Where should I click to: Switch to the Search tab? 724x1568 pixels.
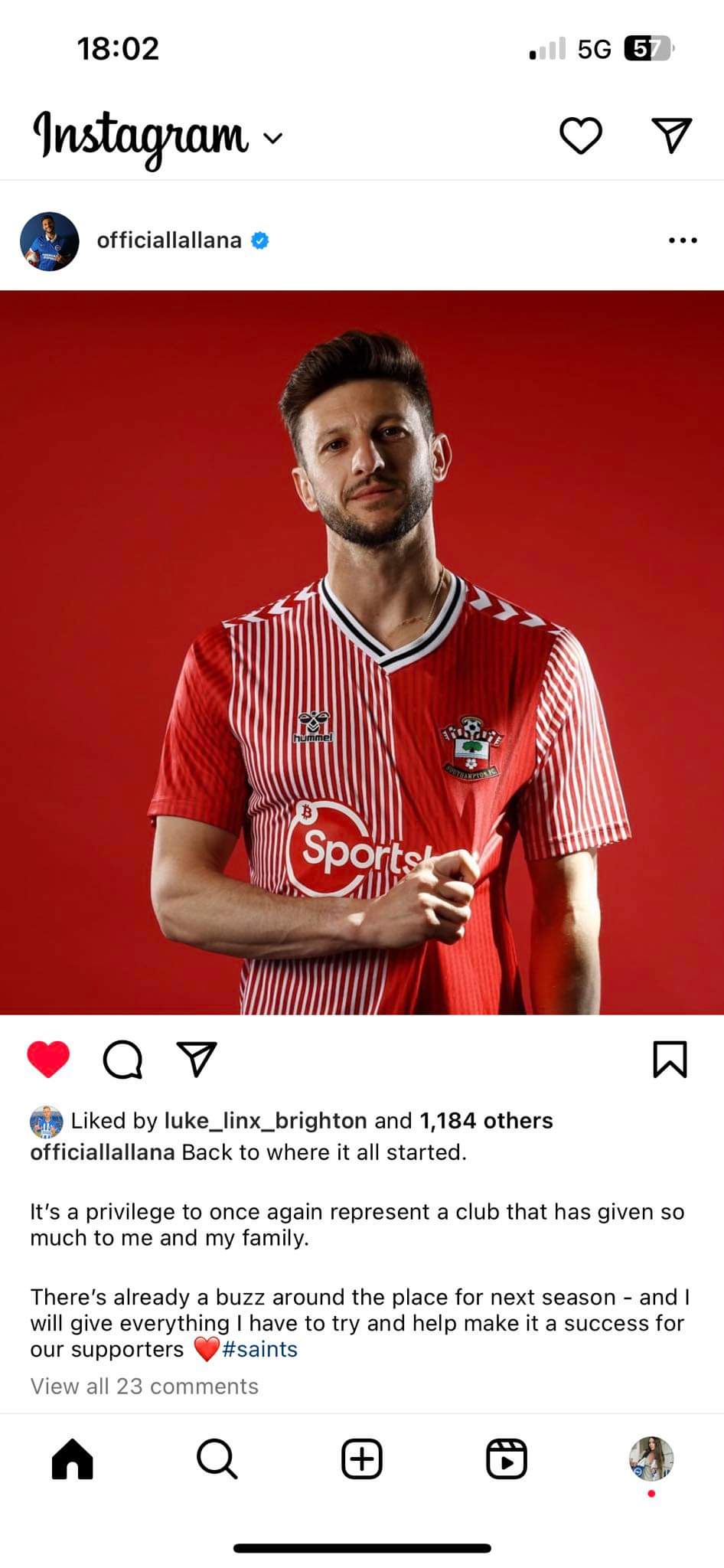(217, 1459)
